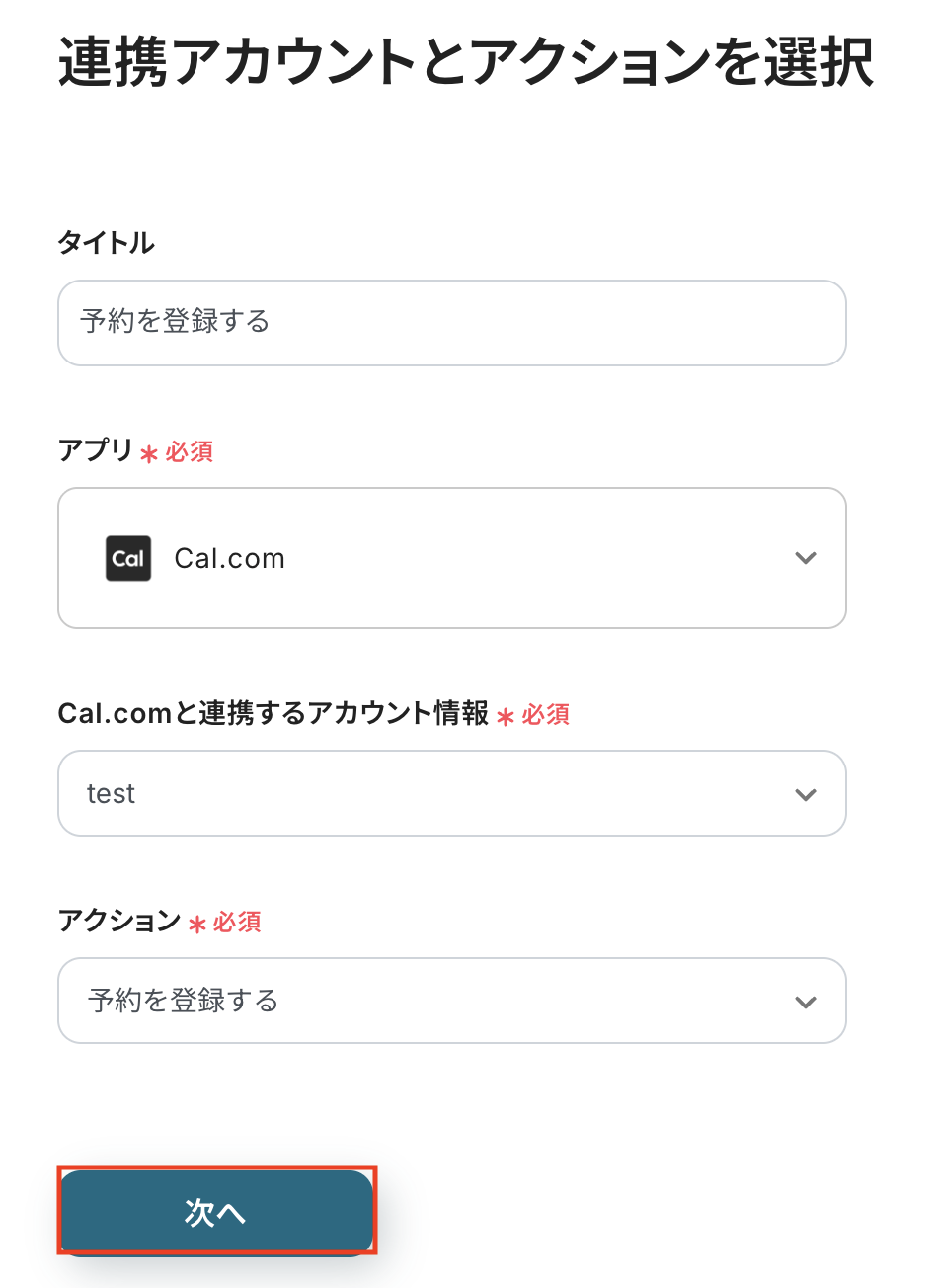Image resolution: width=936 pixels, height=1288 pixels.
Task: Click the red asterisk next to アカウント情報
Action: (507, 712)
